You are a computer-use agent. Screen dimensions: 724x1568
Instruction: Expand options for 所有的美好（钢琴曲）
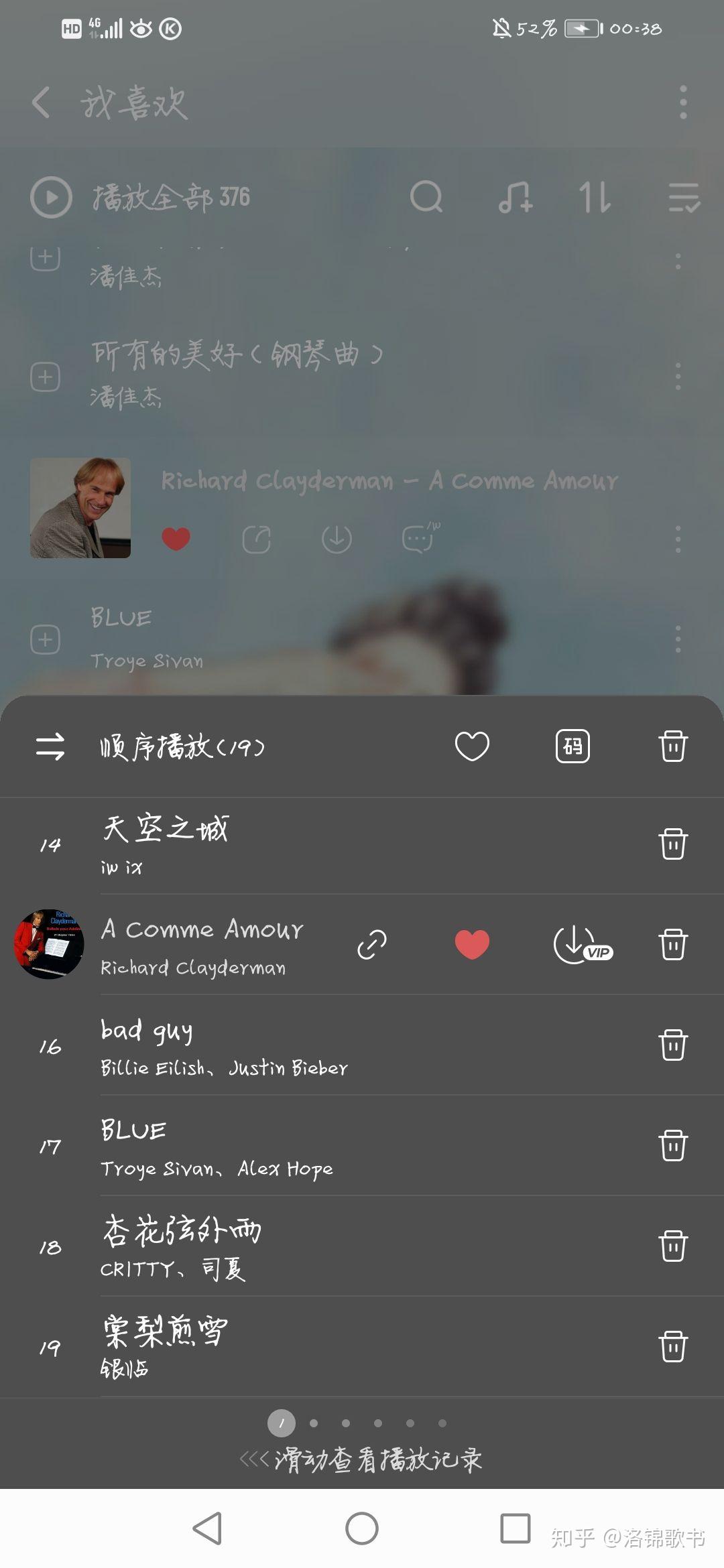677,377
